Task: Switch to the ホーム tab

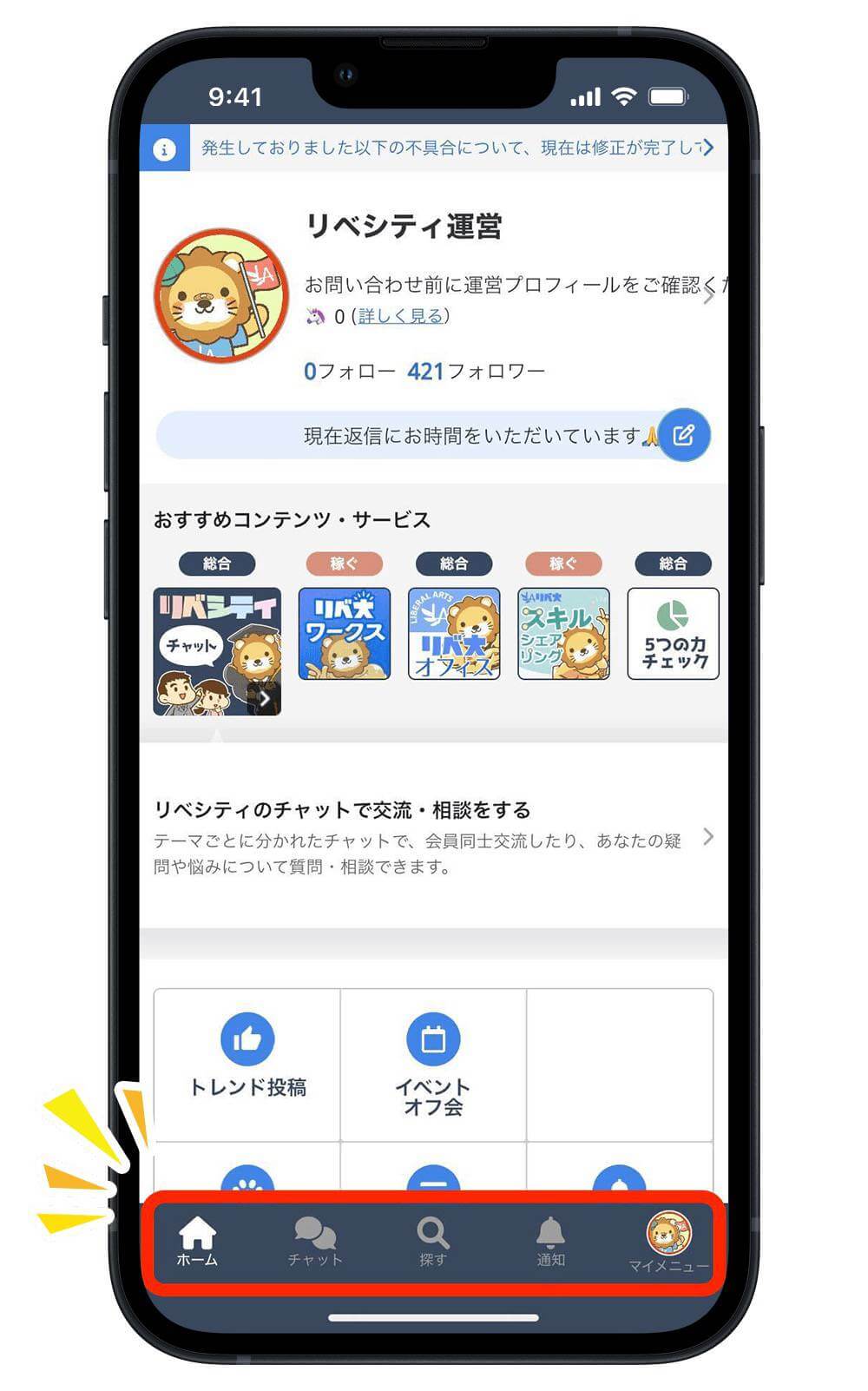Action: 197,1242
